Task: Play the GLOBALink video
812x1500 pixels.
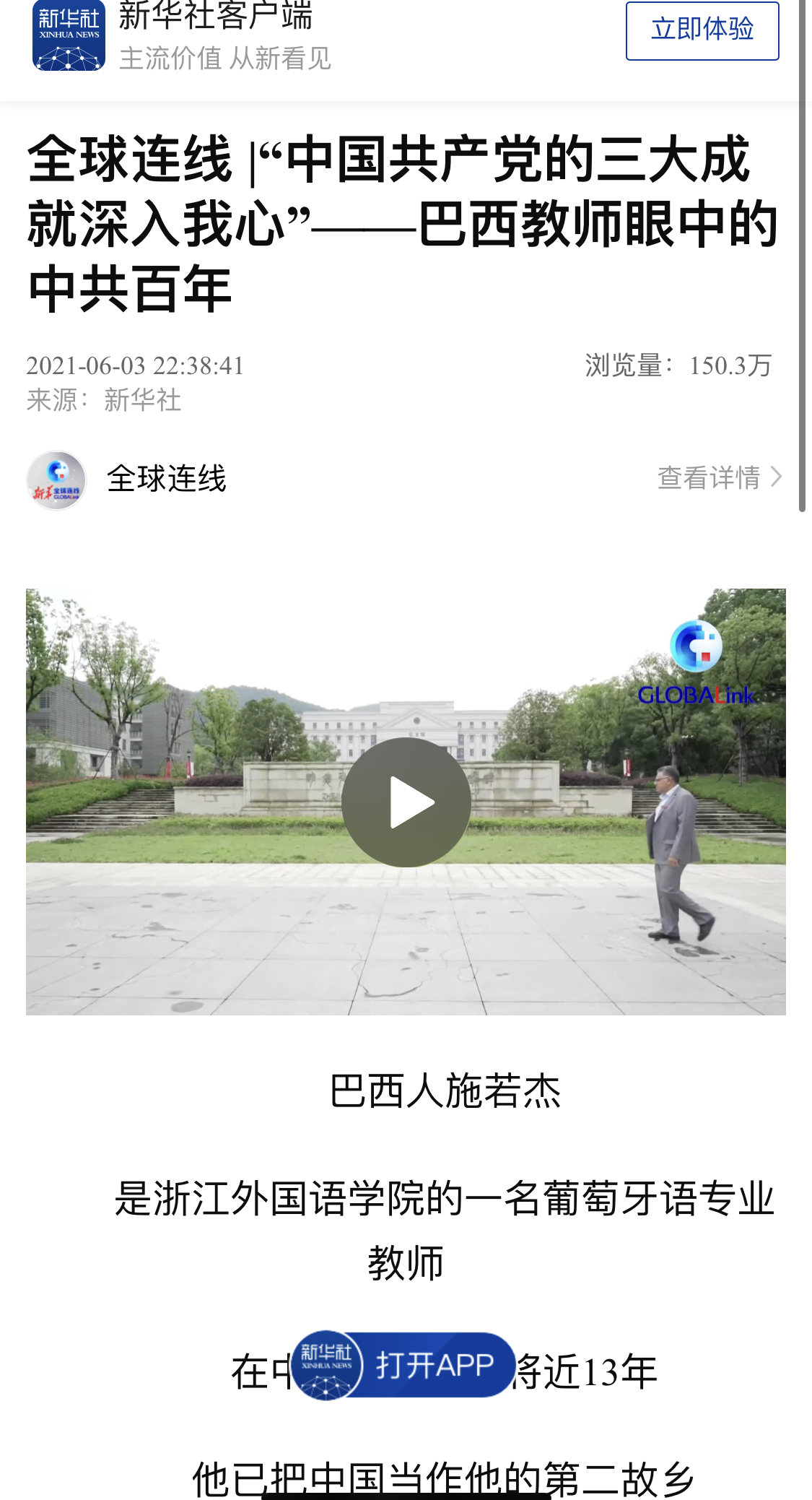Action: point(406,802)
